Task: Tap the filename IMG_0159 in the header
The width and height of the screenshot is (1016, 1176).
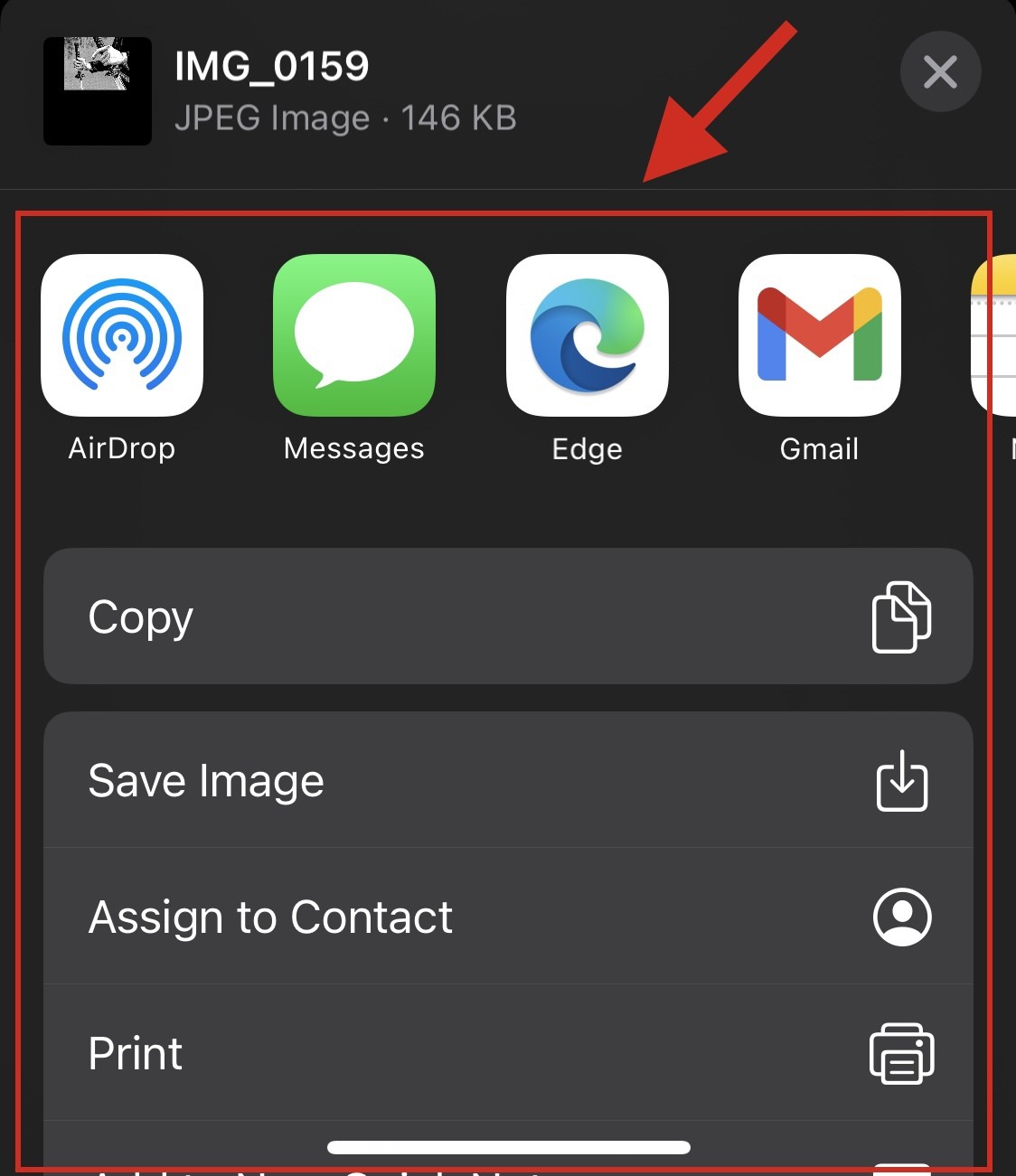Action: 274,64
